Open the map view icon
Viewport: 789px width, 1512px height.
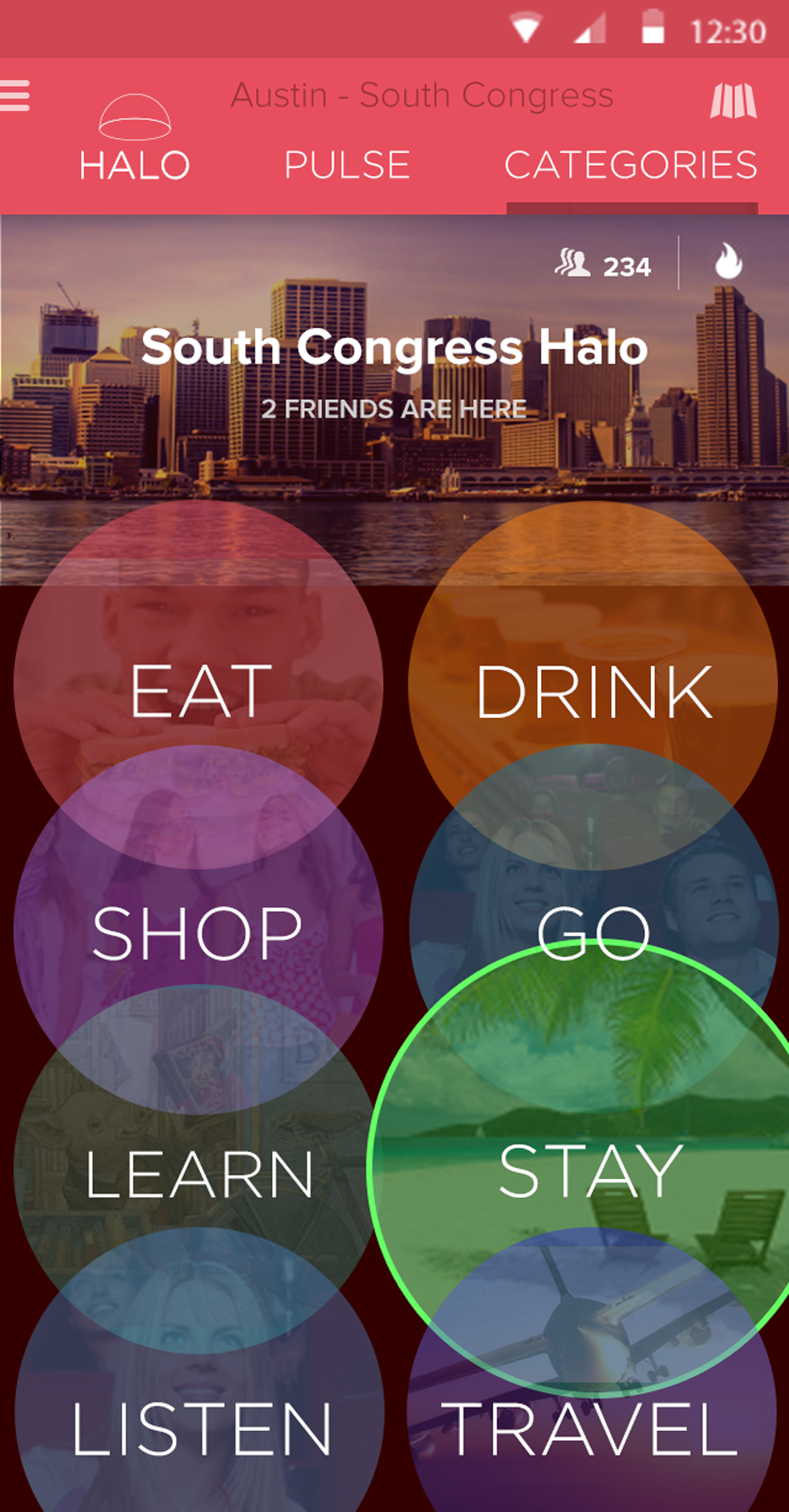tap(733, 101)
